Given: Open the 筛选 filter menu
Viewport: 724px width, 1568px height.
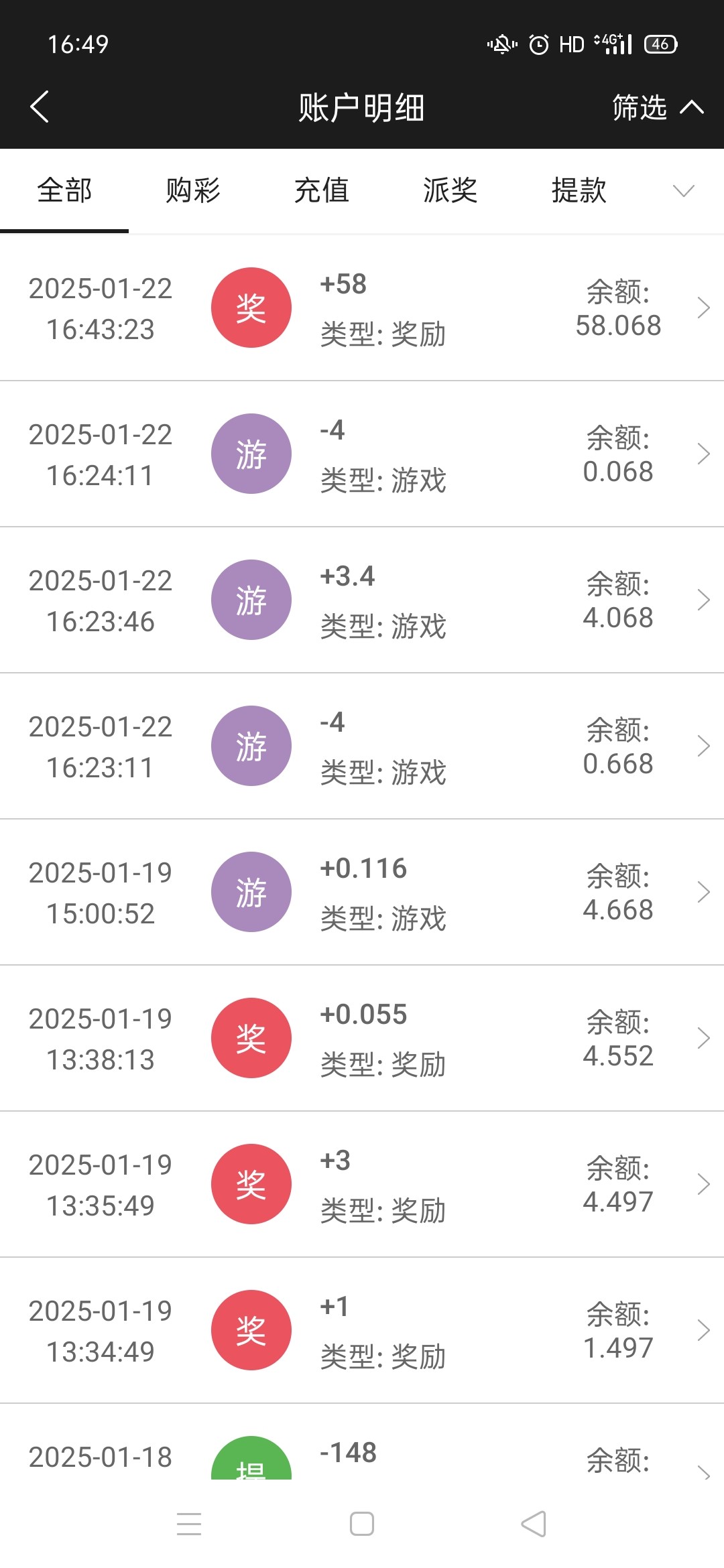Looking at the screenshot, I should coord(657,107).
